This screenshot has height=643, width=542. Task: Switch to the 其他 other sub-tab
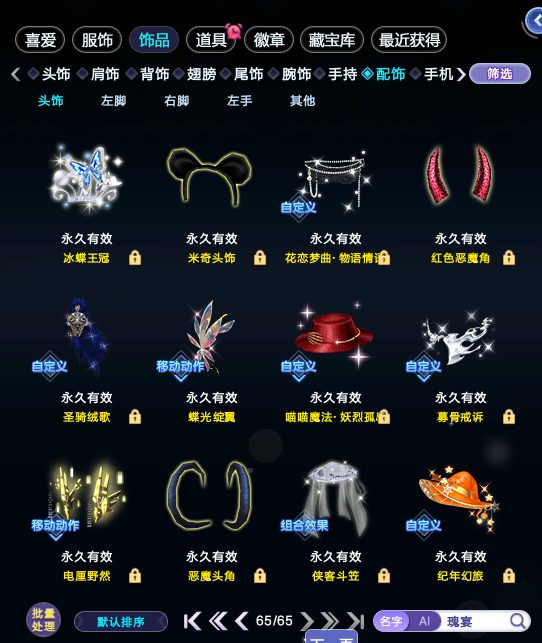tap(303, 100)
